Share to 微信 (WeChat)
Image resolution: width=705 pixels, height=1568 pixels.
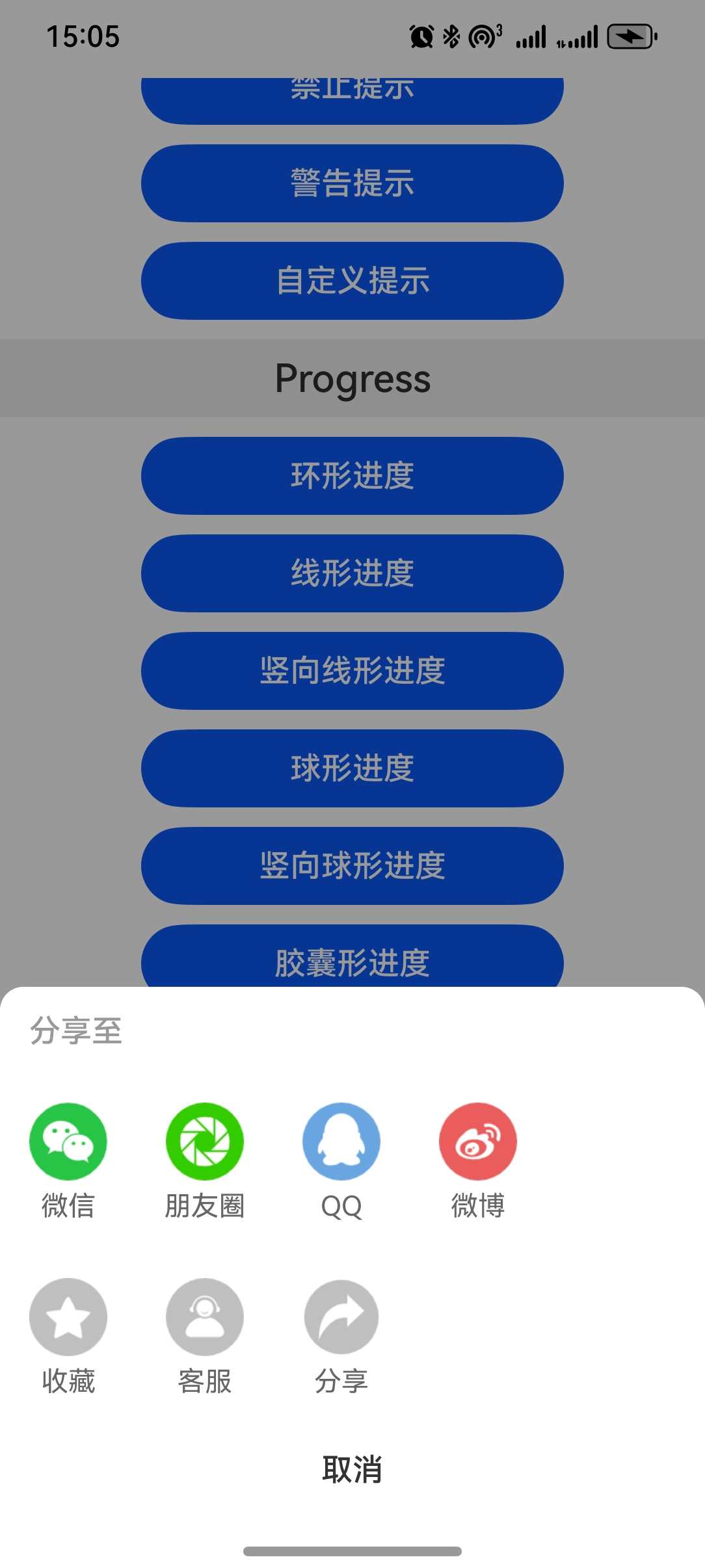pyautogui.click(x=68, y=1141)
